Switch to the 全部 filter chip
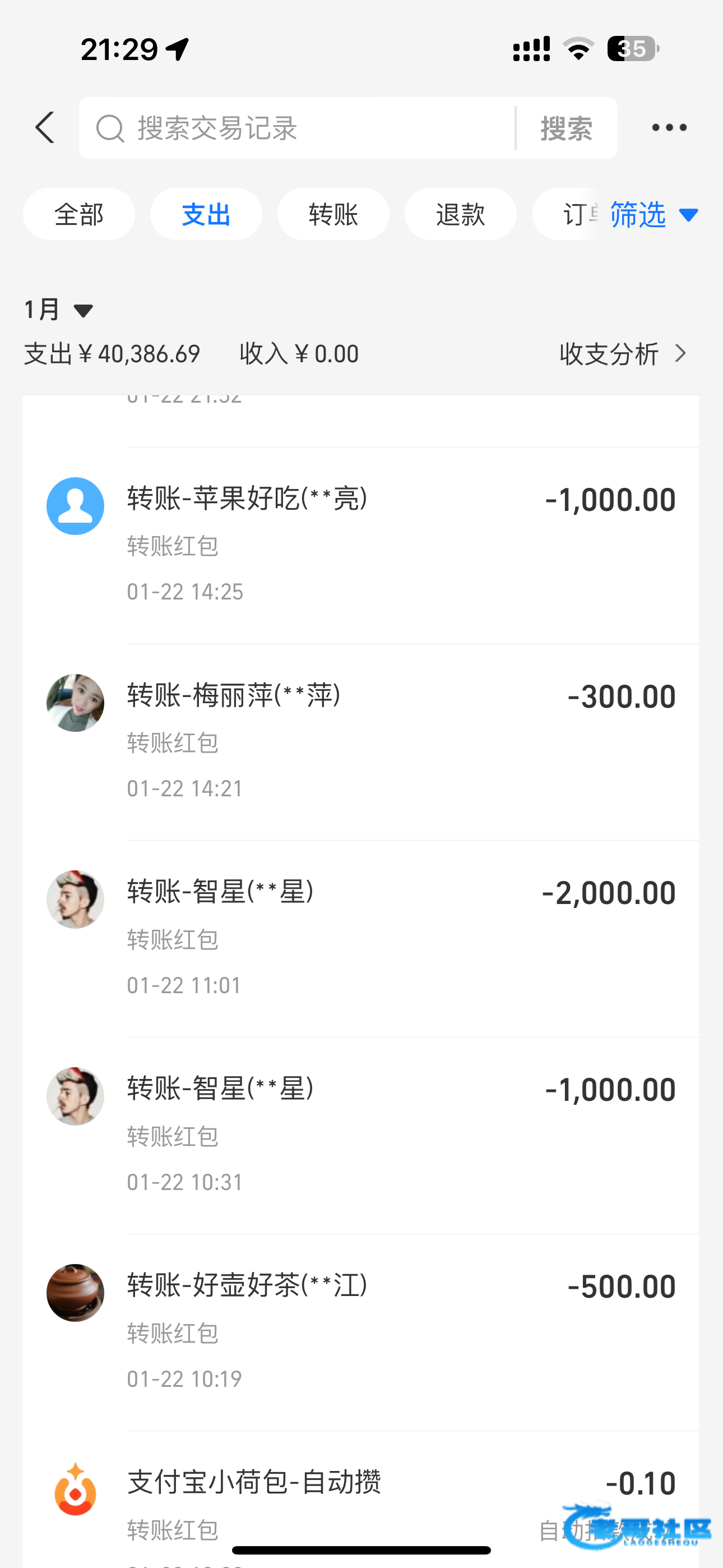The image size is (723, 1568). point(79,214)
